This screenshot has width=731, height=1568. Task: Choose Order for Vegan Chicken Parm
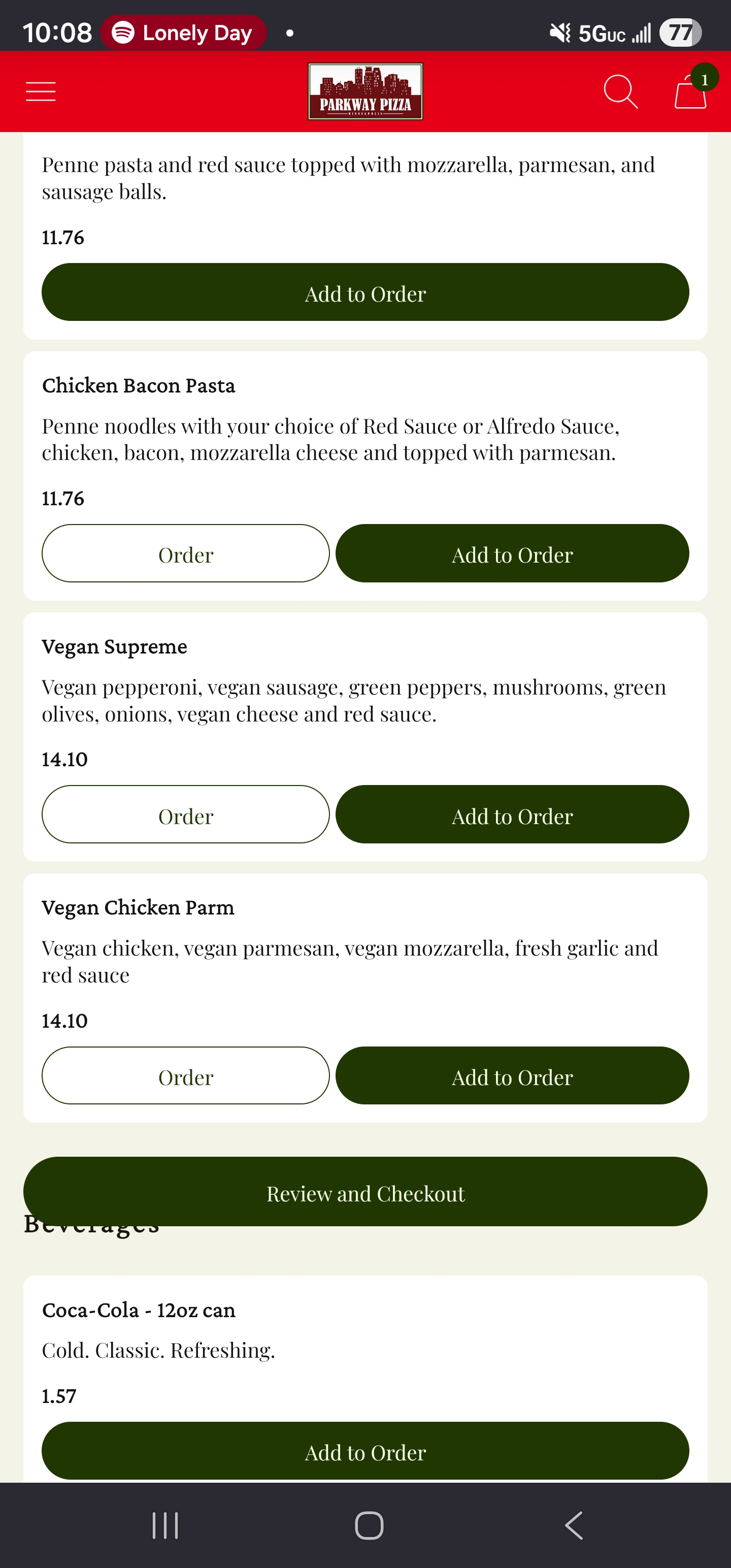pyautogui.click(x=186, y=1076)
